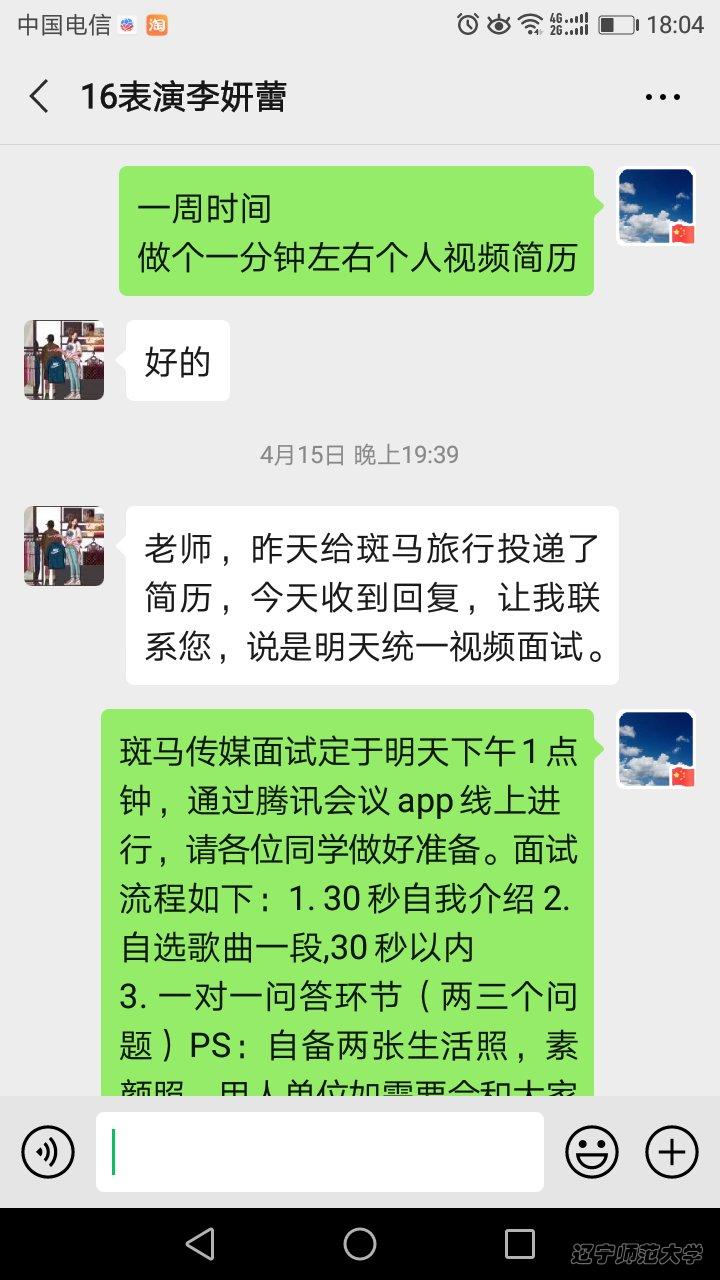Go back from the chat with 16表演李妍蕾

40,97
